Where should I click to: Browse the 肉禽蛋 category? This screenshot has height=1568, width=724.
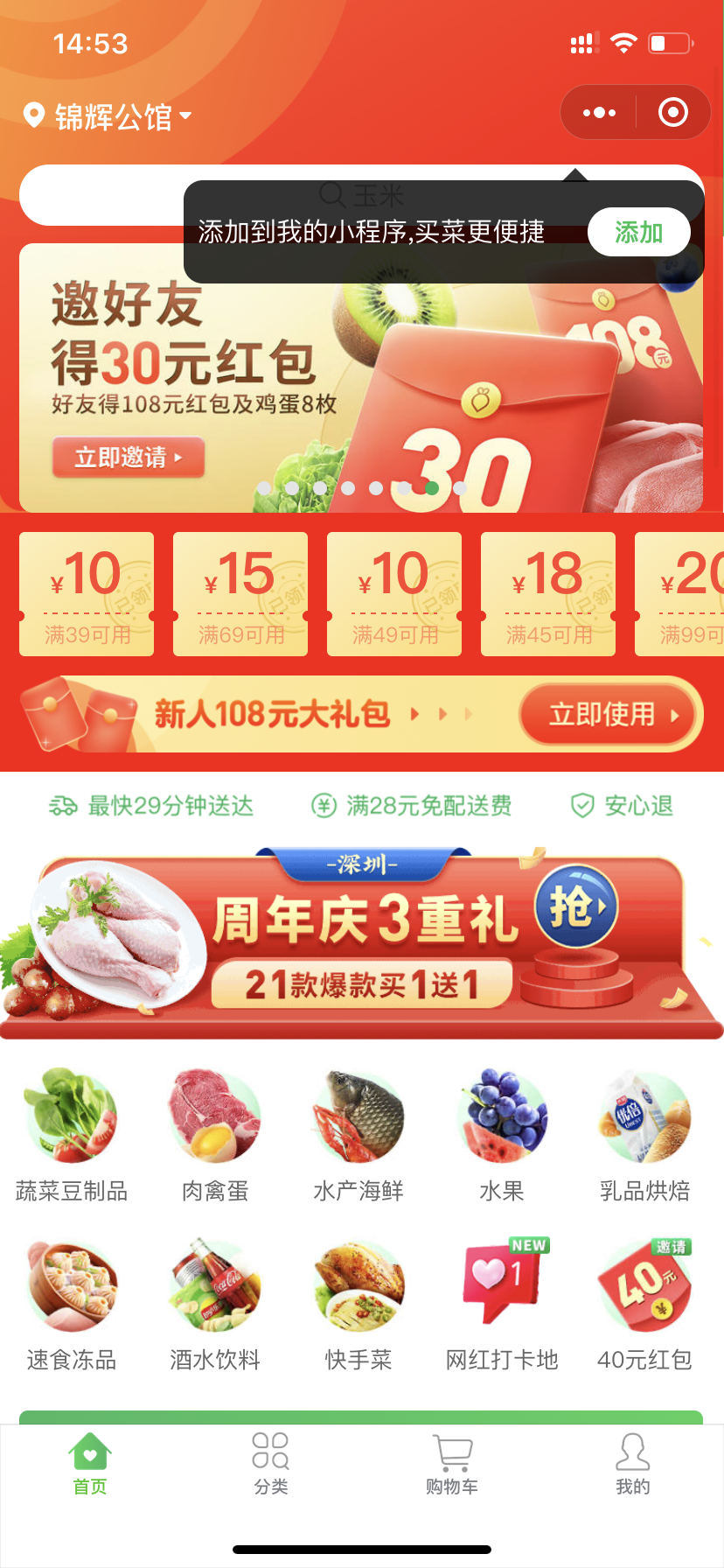(x=215, y=1135)
